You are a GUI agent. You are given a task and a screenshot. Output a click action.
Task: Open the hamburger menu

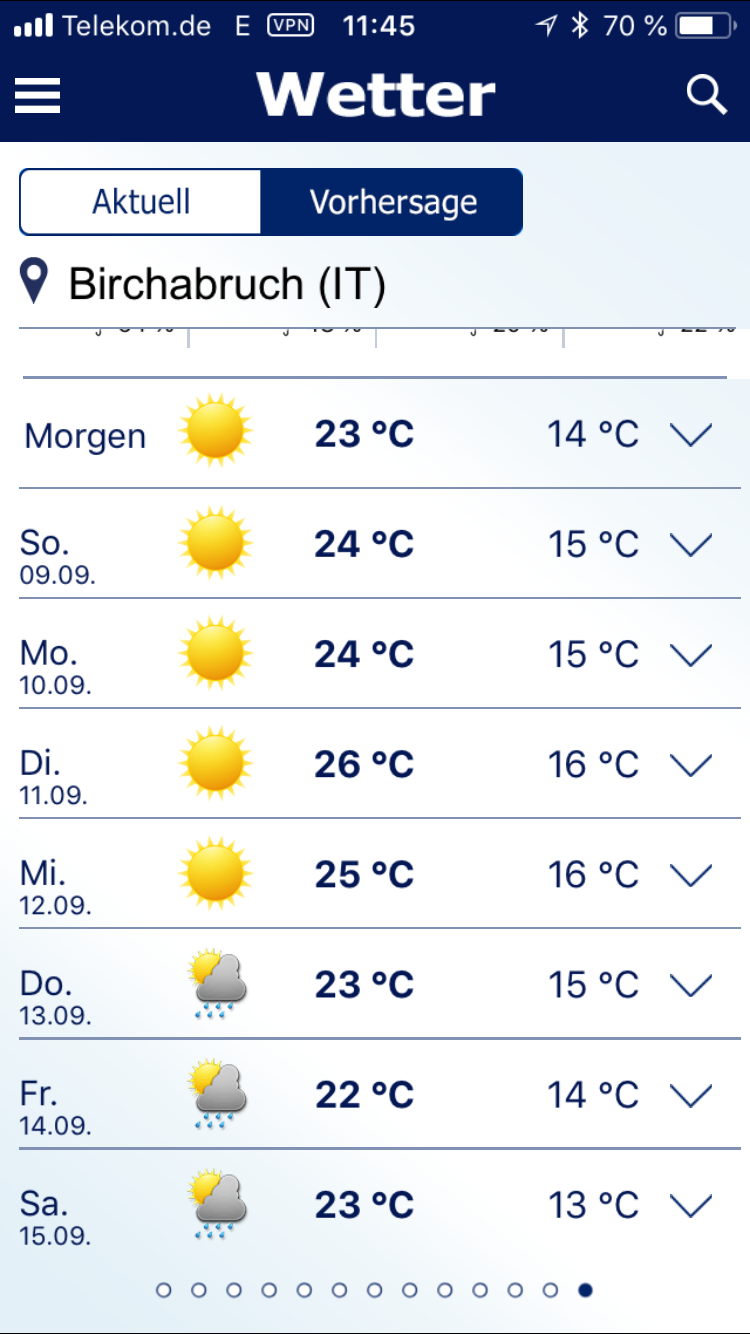38,95
